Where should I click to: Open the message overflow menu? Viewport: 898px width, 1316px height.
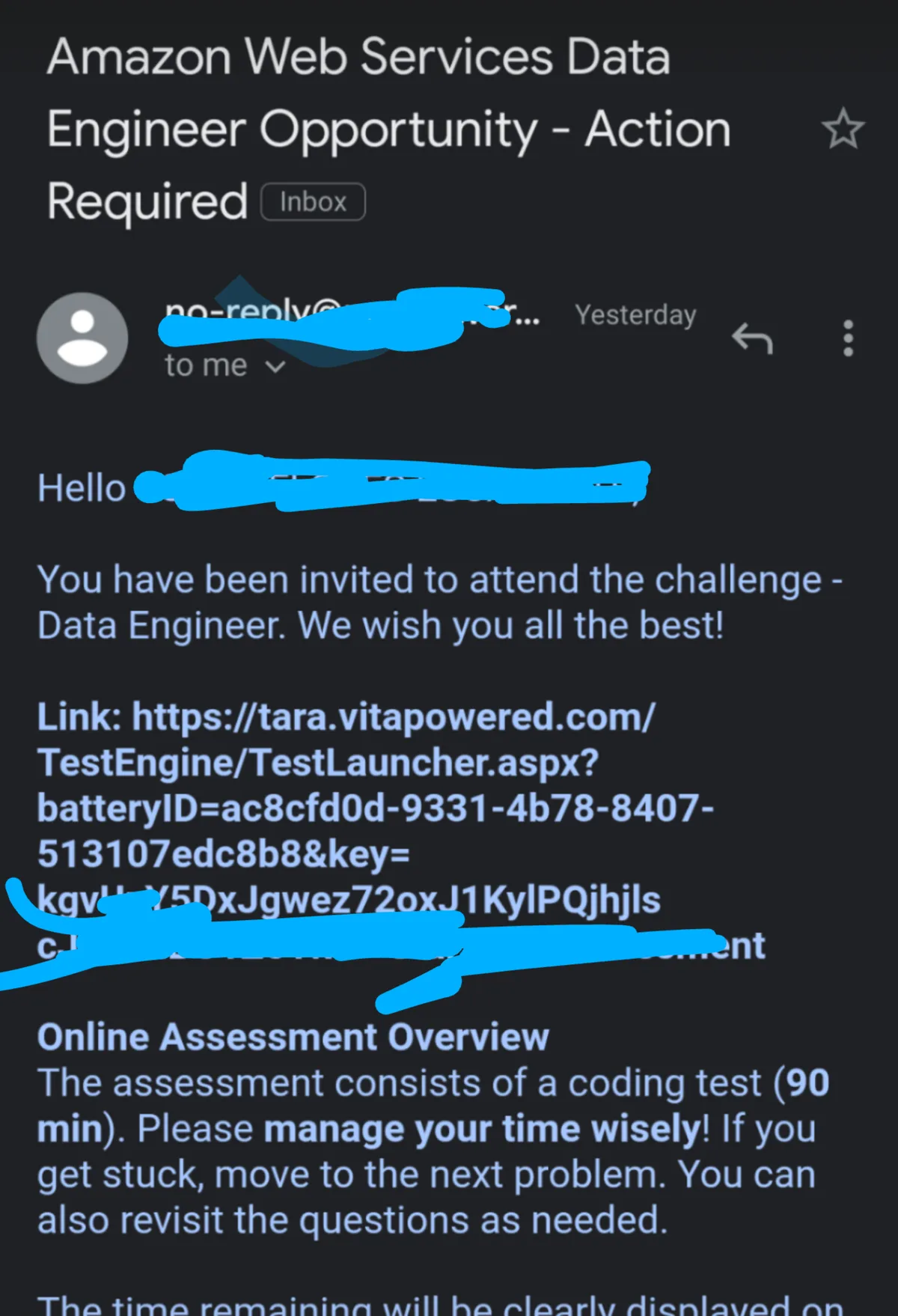point(847,338)
